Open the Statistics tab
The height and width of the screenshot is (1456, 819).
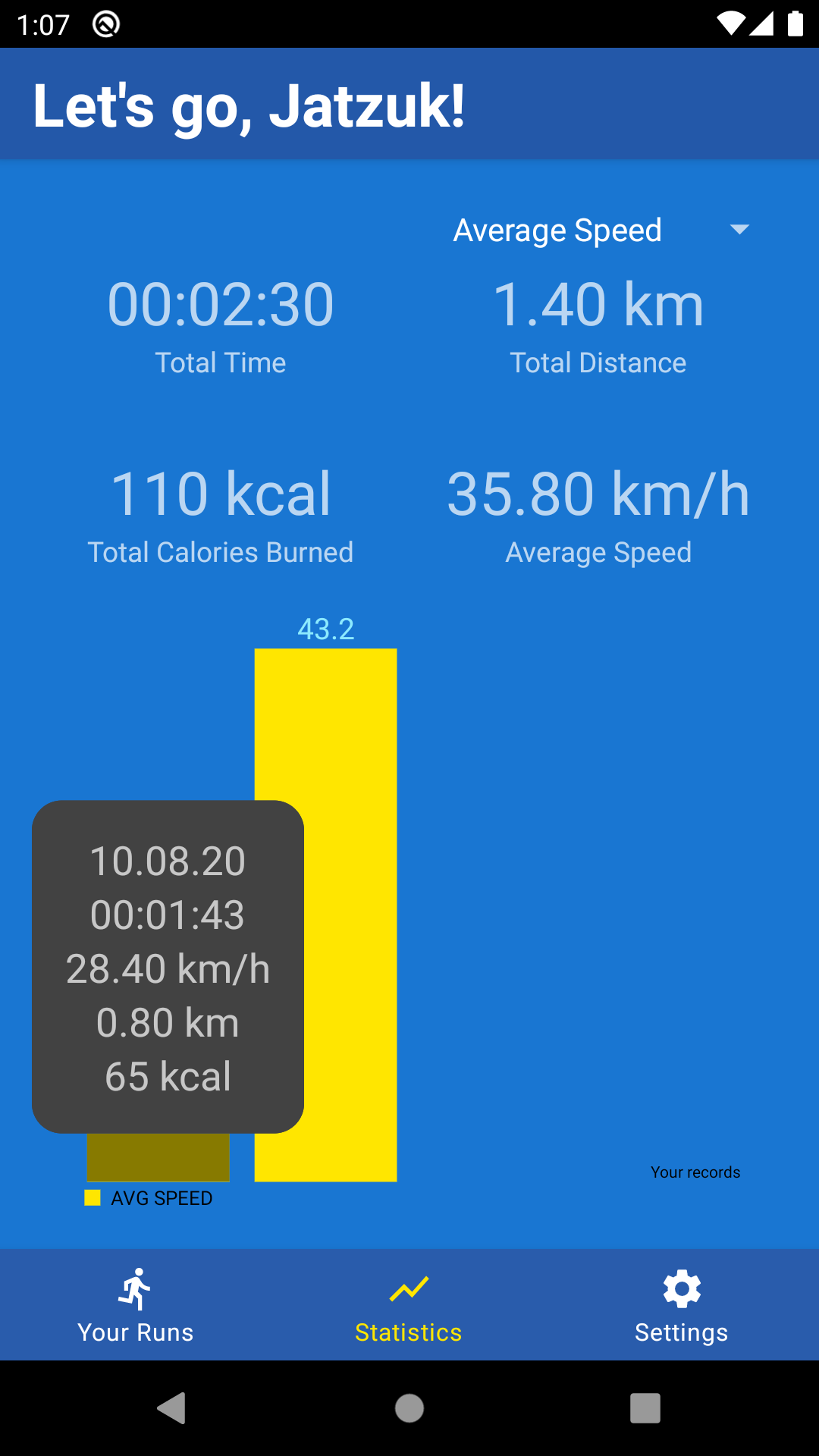click(409, 1305)
